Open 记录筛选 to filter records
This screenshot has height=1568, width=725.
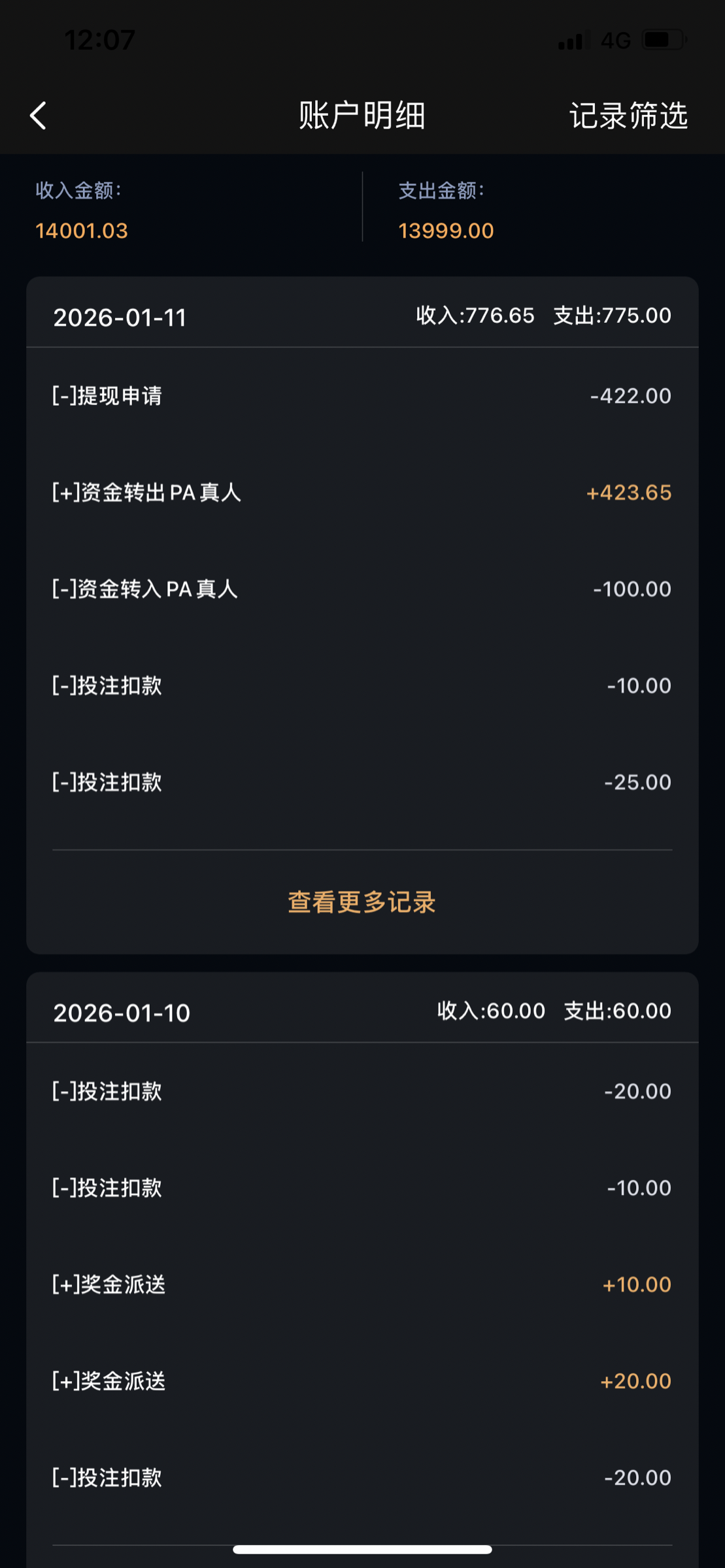pyautogui.click(x=628, y=116)
